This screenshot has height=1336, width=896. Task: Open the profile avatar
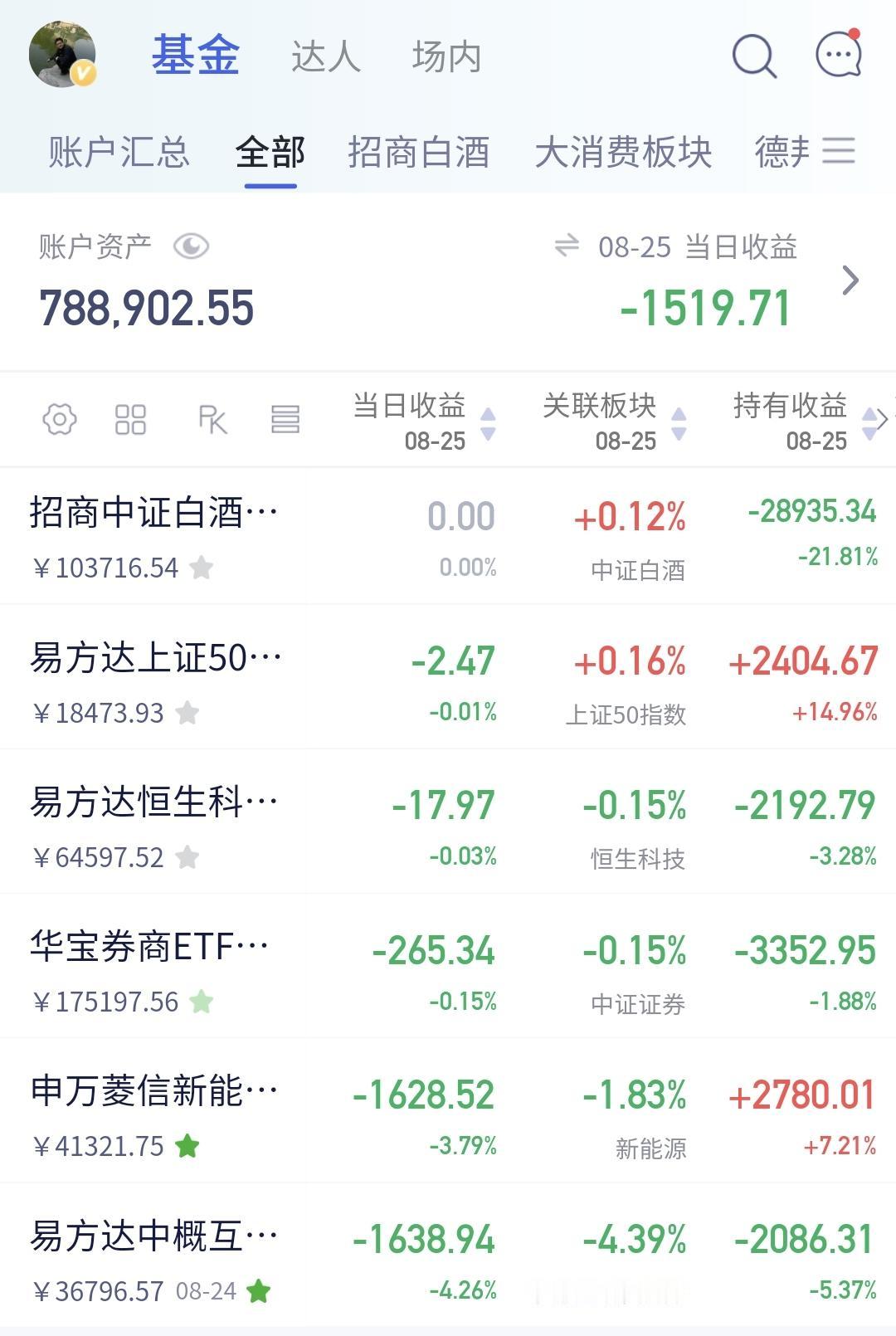(62, 55)
